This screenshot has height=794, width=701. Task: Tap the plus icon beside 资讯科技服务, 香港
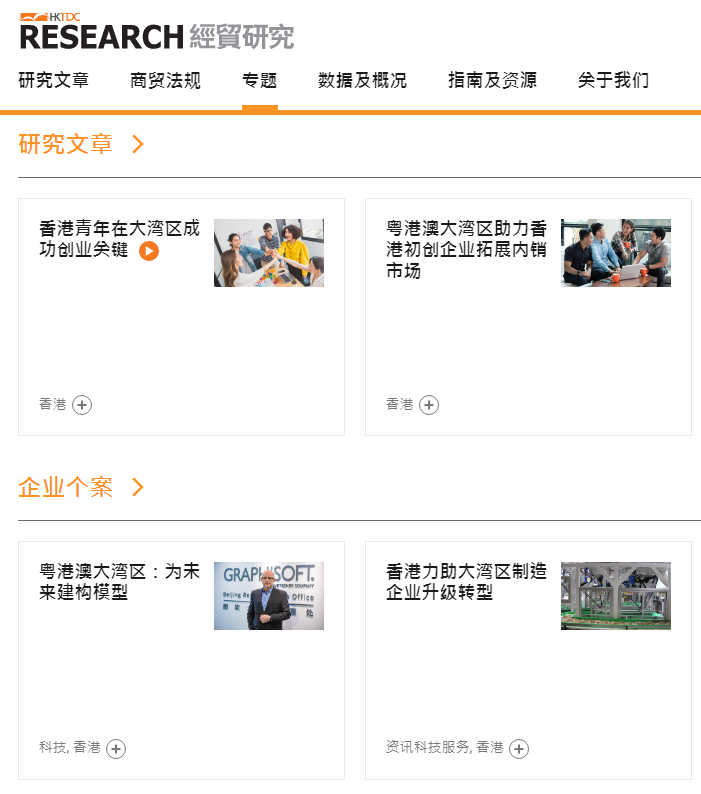(x=519, y=748)
